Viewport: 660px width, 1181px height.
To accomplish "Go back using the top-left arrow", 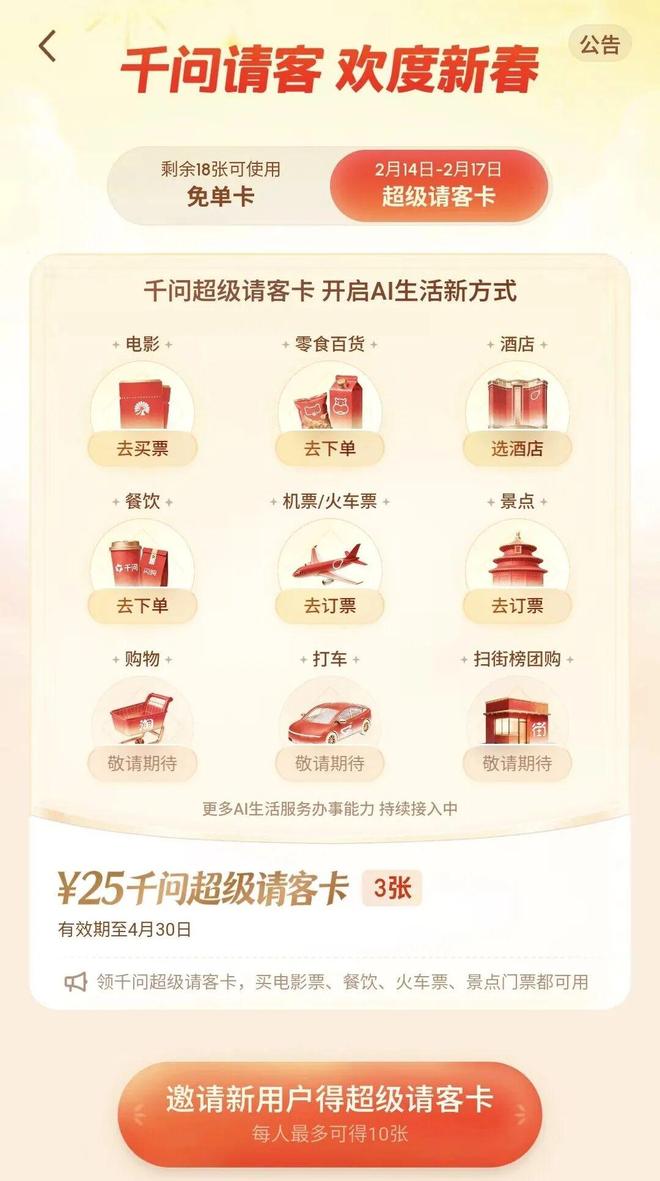I will (48, 46).
